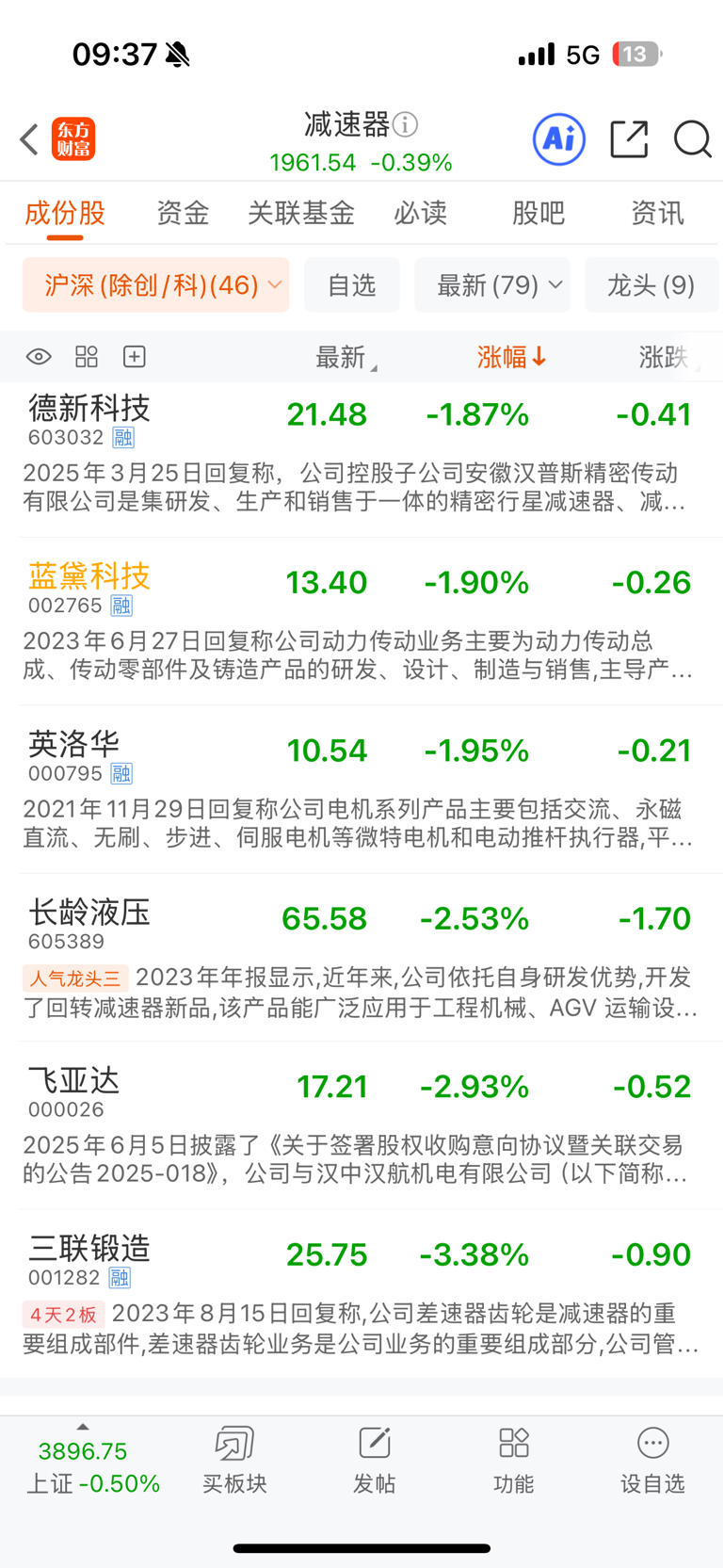The width and height of the screenshot is (724, 1568).
Task: Expand the 沪深(除创/科)(46) filter dropdown
Action: pos(155,284)
